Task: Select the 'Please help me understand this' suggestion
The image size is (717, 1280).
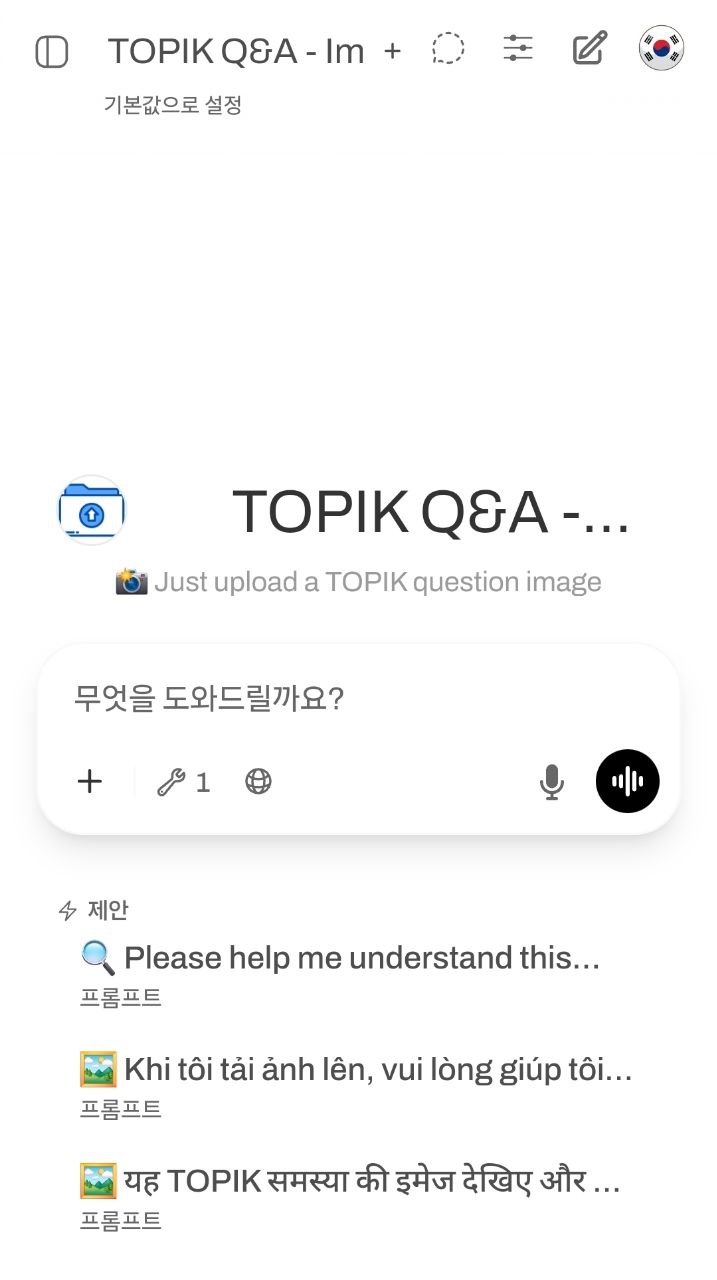Action: pyautogui.click(x=340, y=959)
